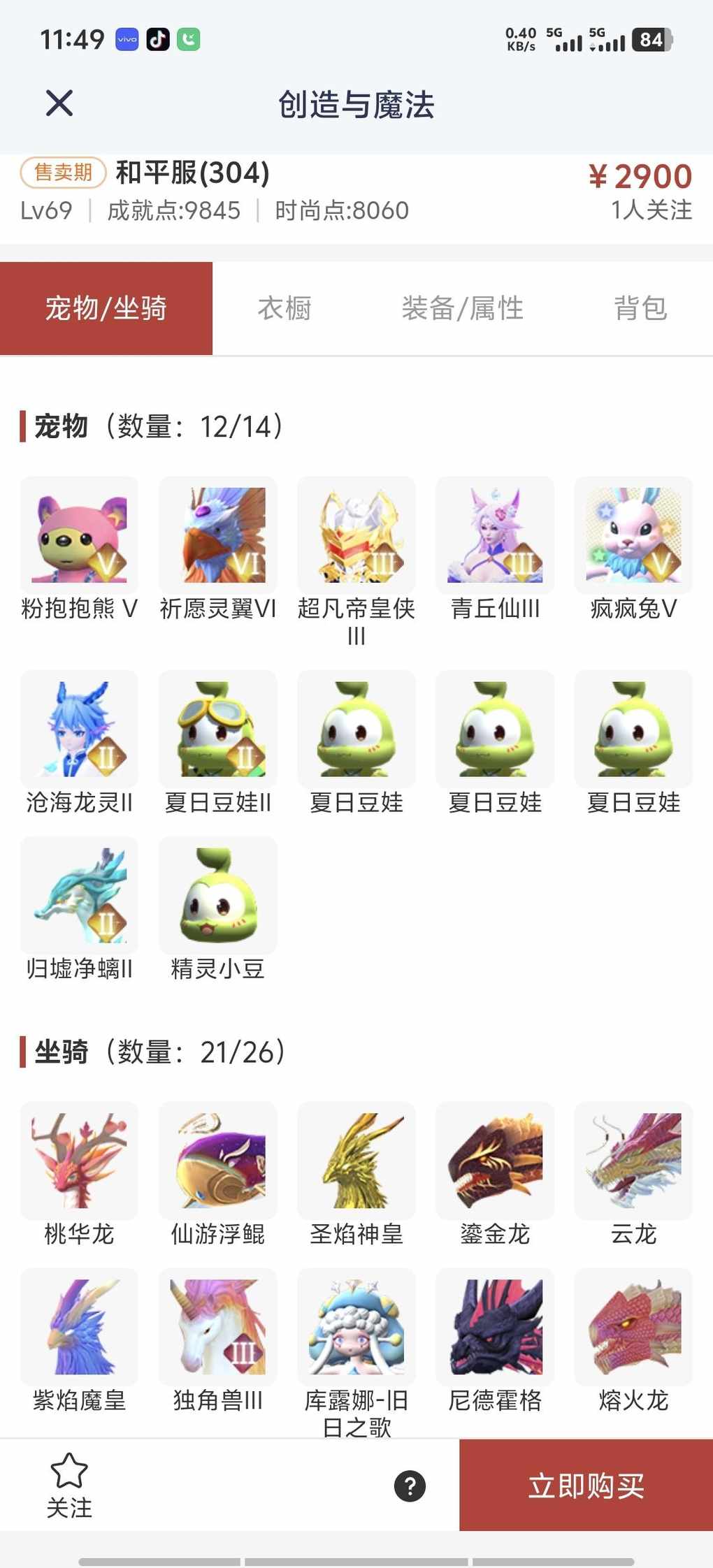This screenshot has height=1568, width=713.
Task: Open the 装备/属性 tab
Action: (462, 308)
